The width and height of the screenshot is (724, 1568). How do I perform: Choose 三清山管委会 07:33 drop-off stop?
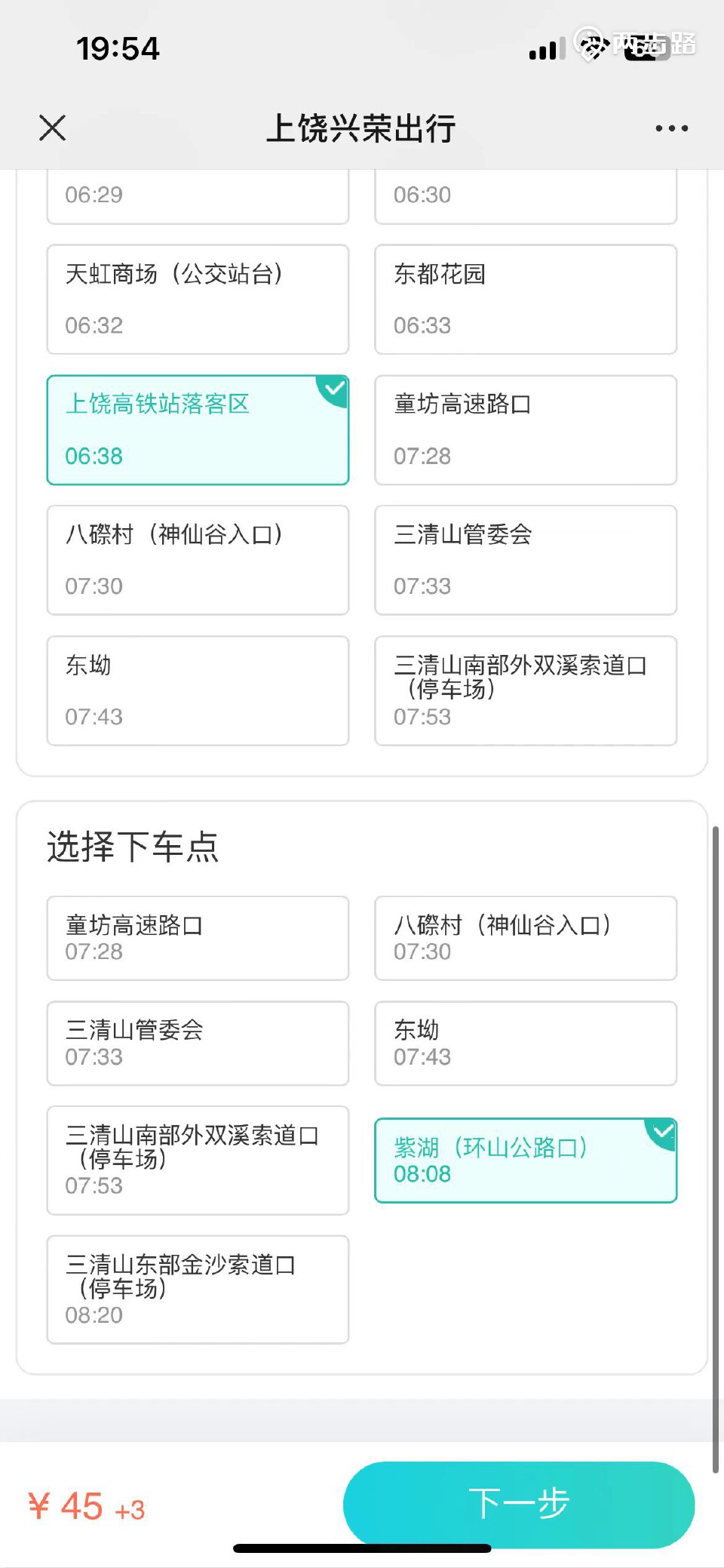pyautogui.click(x=198, y=1043)
